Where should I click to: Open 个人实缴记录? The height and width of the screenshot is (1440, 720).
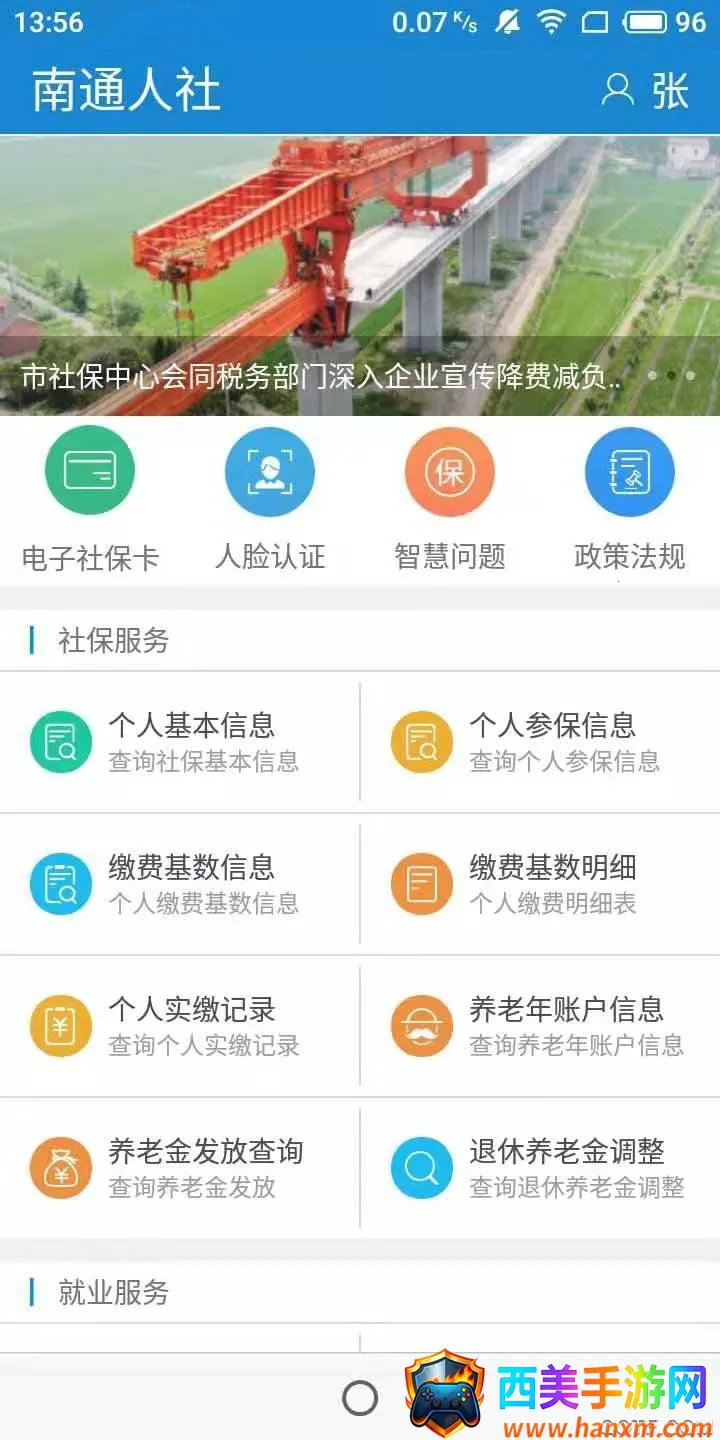pyautogui.click(x=180, y=1026)
